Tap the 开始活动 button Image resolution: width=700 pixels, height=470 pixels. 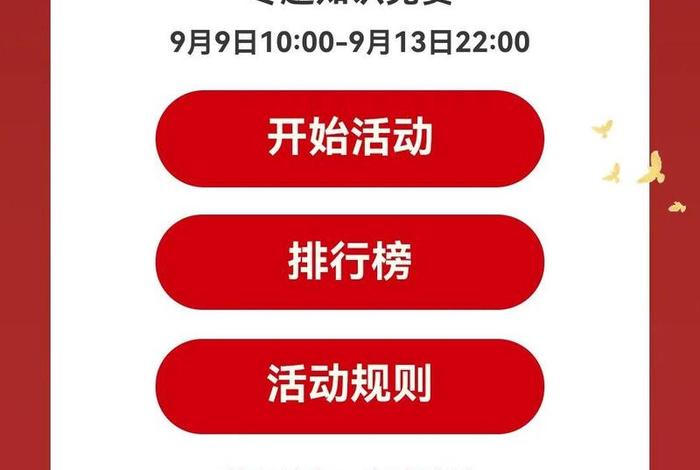pos(349,138)
